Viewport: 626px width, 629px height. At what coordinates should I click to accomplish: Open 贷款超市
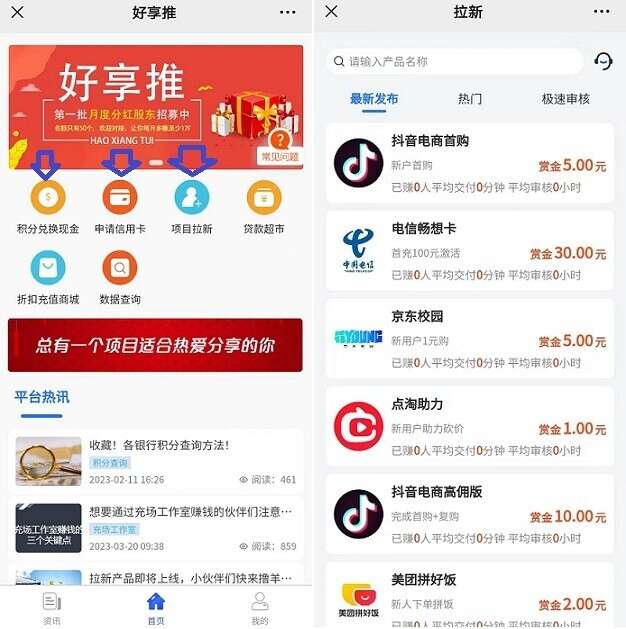pos(264,198)
